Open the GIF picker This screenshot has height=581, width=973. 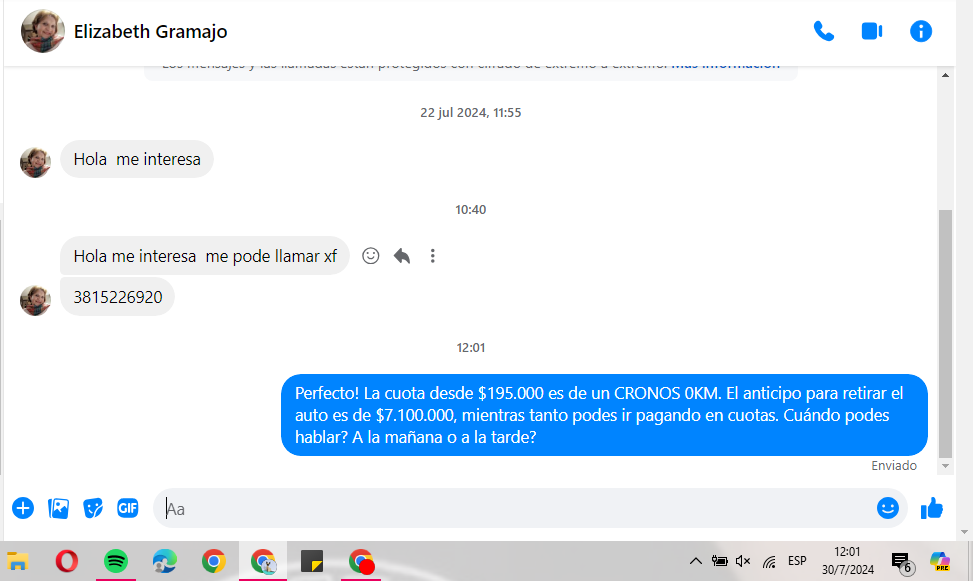point(128,508)
